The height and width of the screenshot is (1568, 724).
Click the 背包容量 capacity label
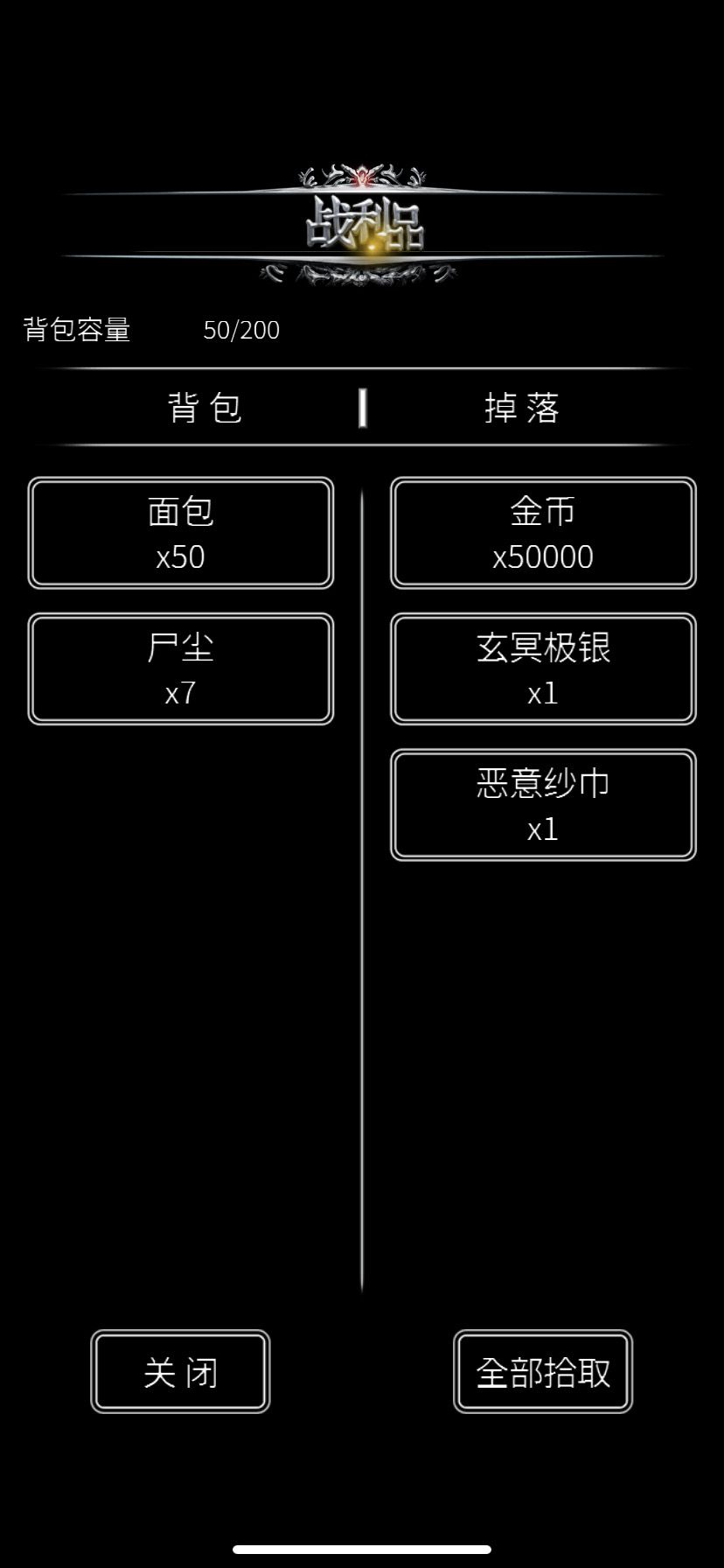pos(77,330)
